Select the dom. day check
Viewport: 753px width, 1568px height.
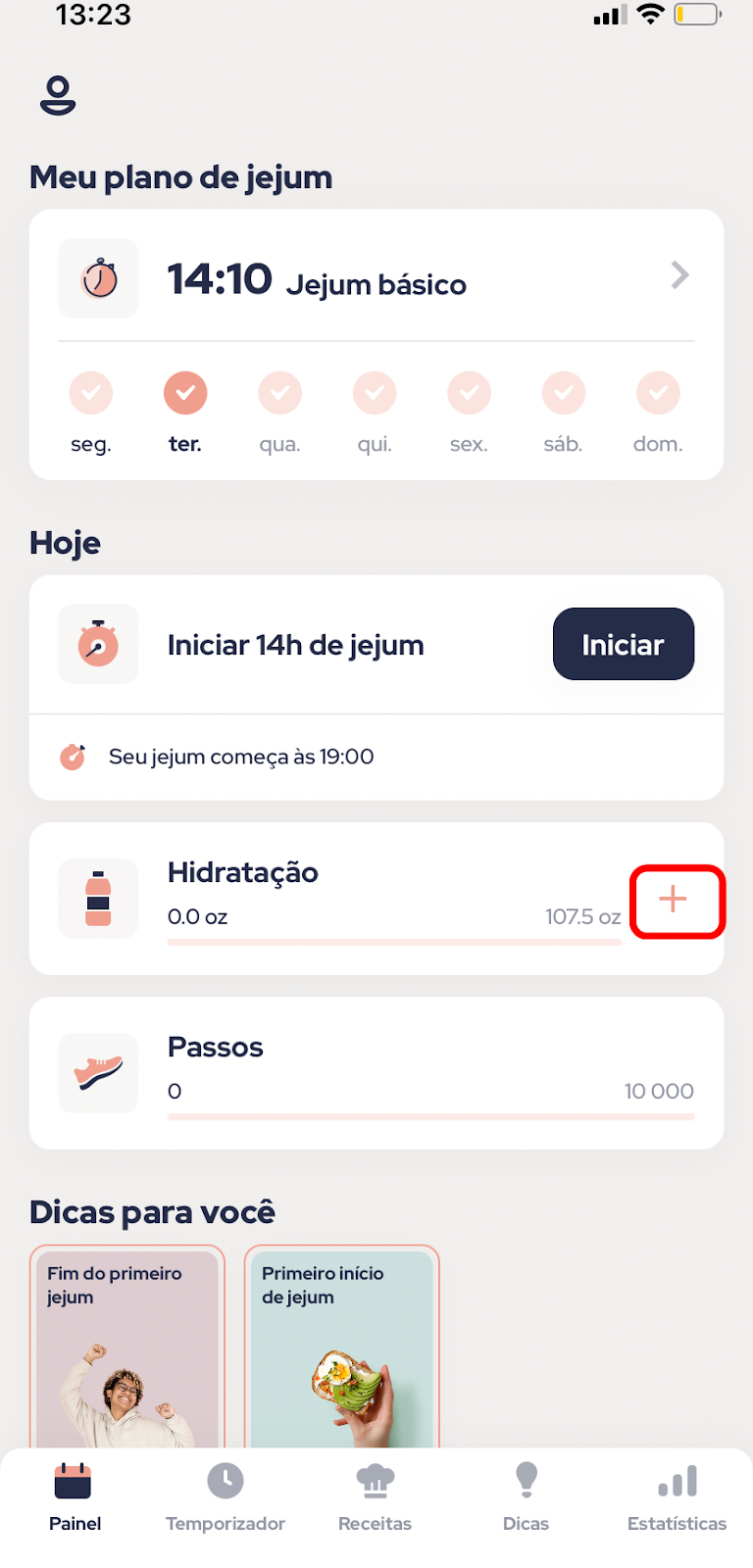tap(658, 393)
